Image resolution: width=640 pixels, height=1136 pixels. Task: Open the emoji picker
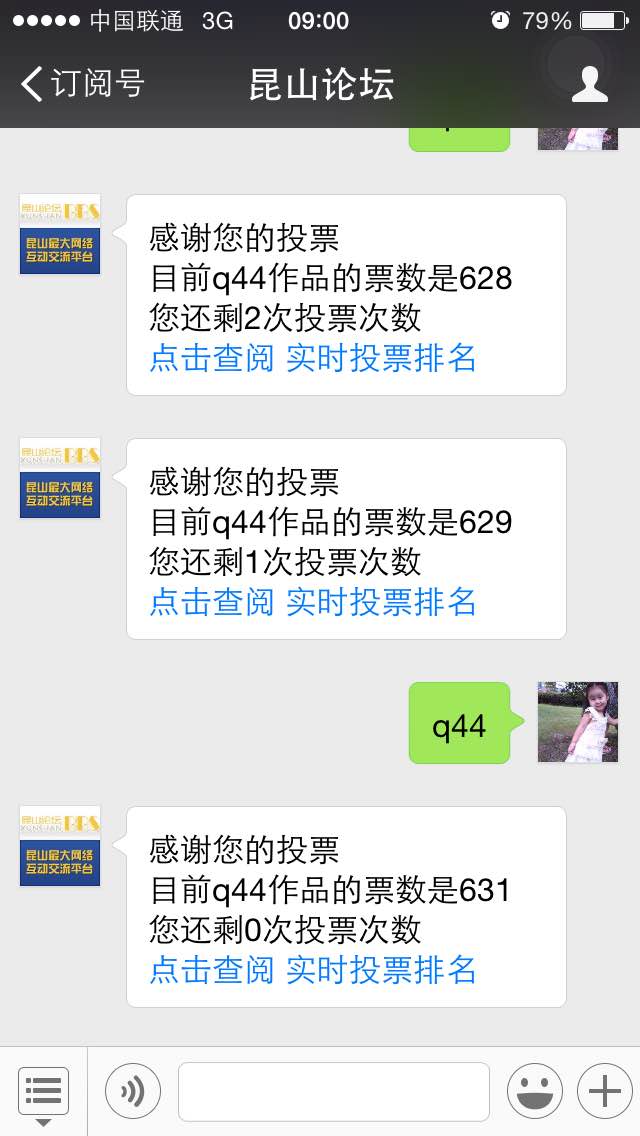pos(535,1091)
